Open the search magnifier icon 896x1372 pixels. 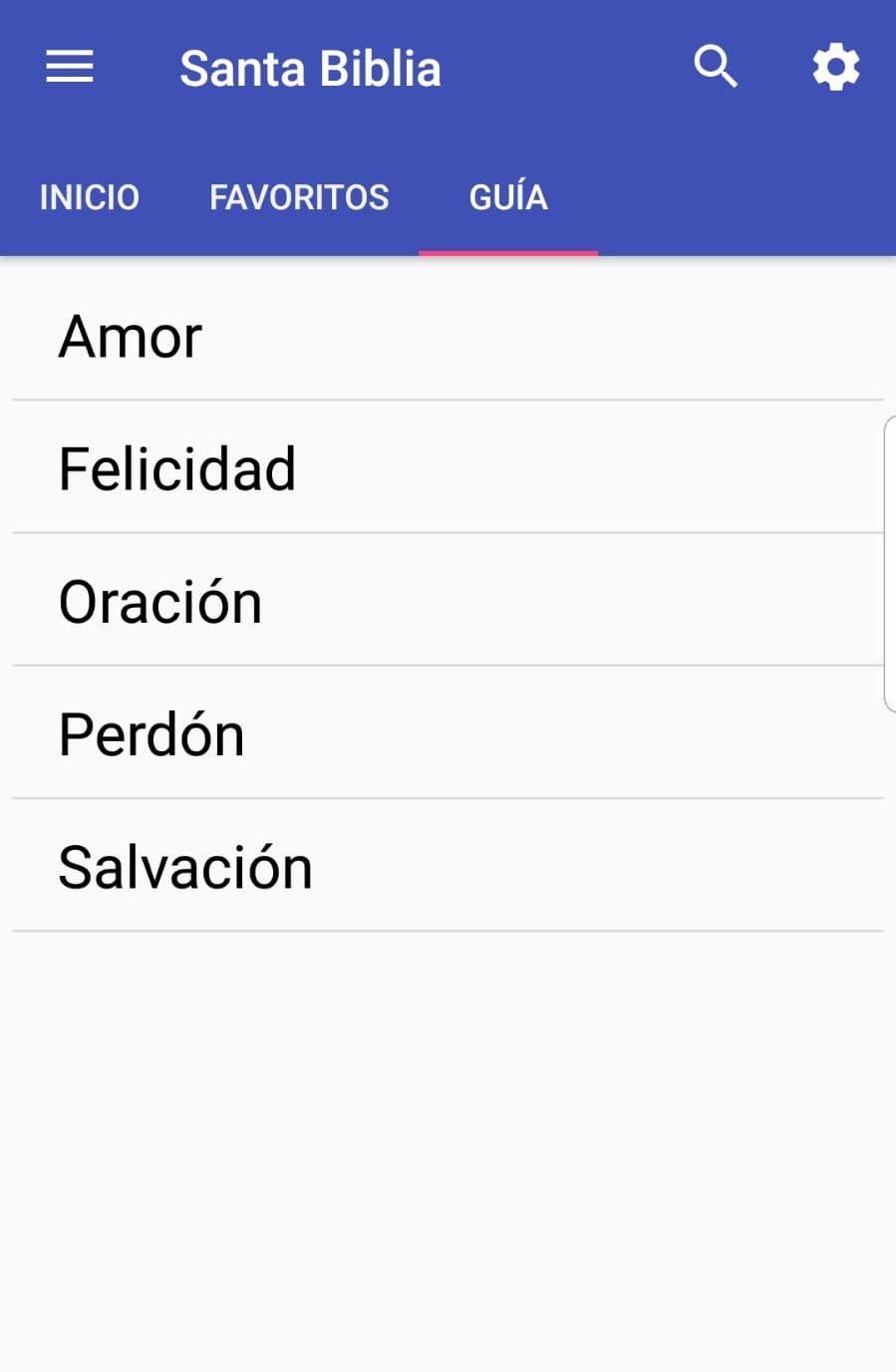tap(716, 67)
